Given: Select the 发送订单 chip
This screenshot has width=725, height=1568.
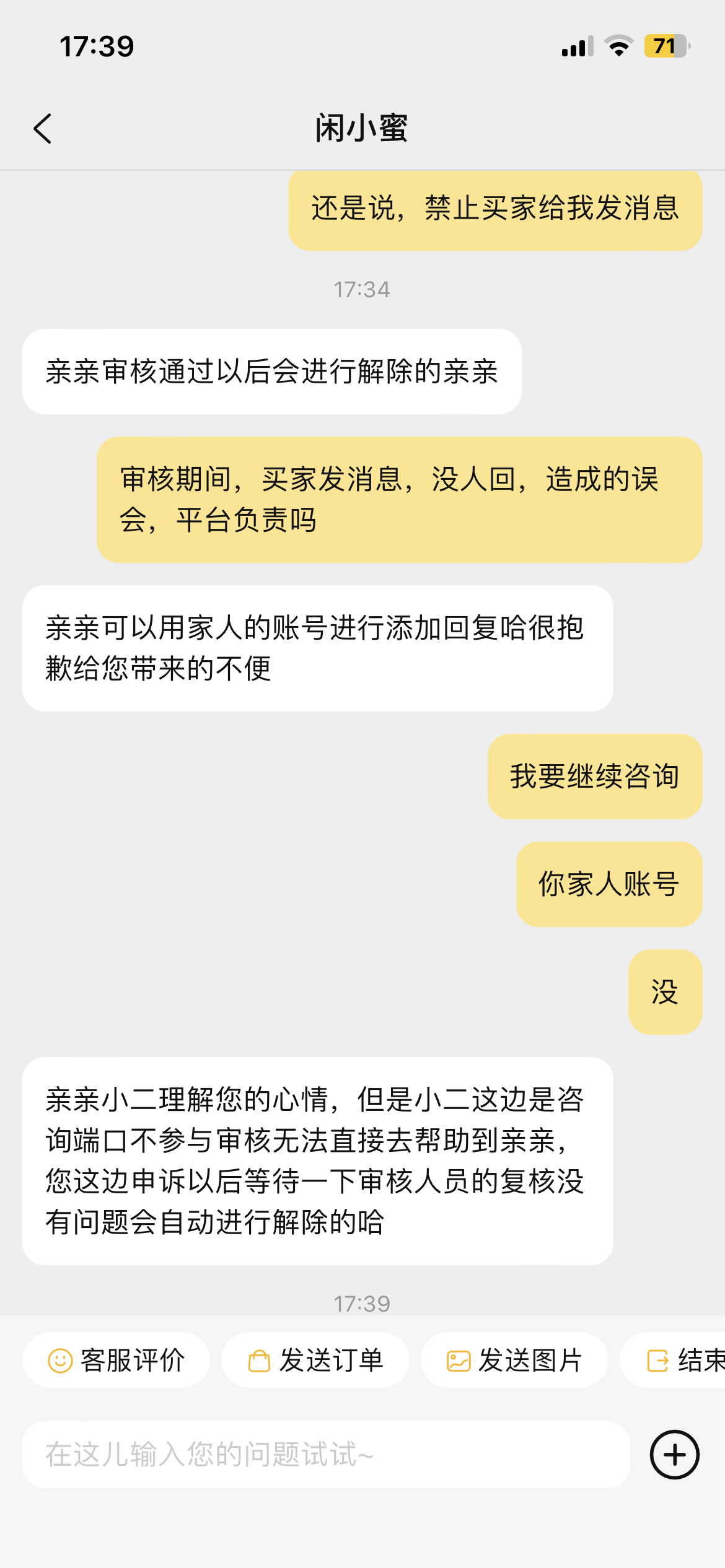Looking at the screenshot, I should click(x=315, y=1361).
